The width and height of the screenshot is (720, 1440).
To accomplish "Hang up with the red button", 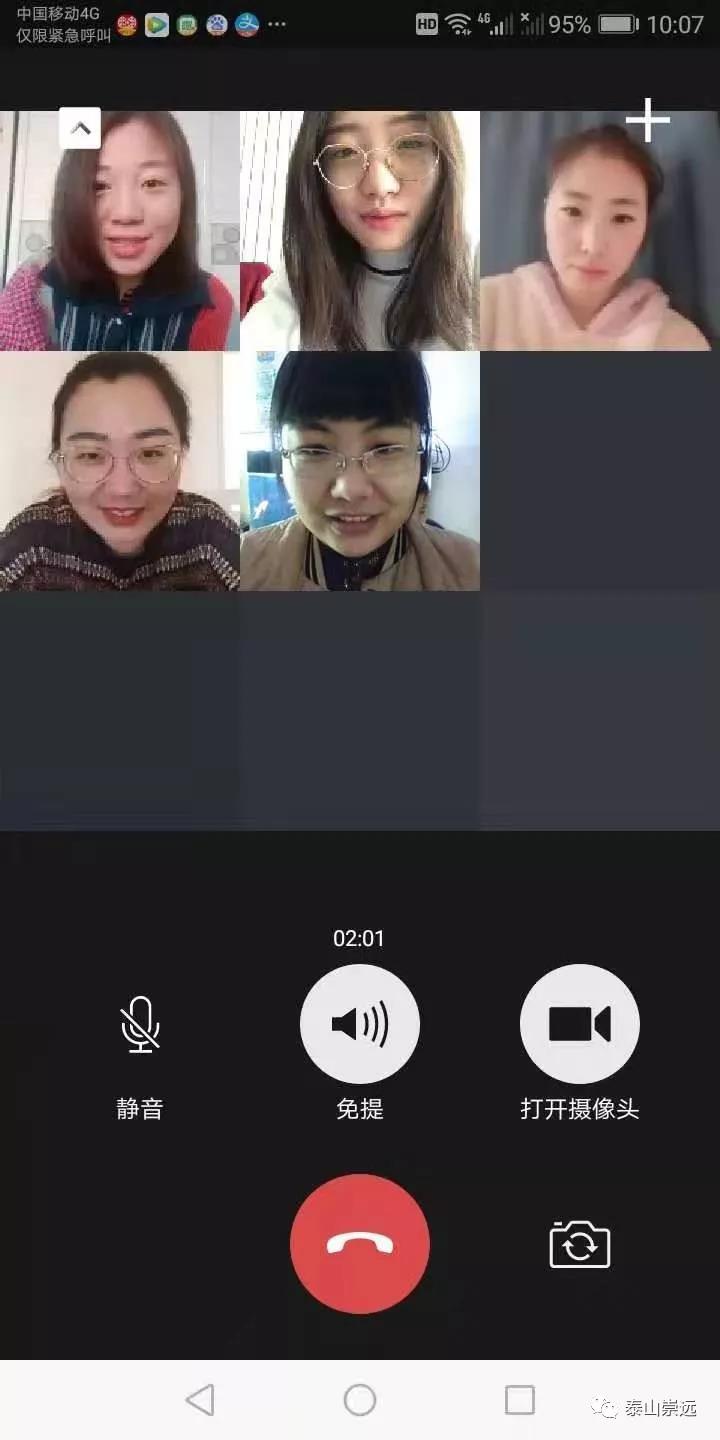I will [x=360, y=1244].
